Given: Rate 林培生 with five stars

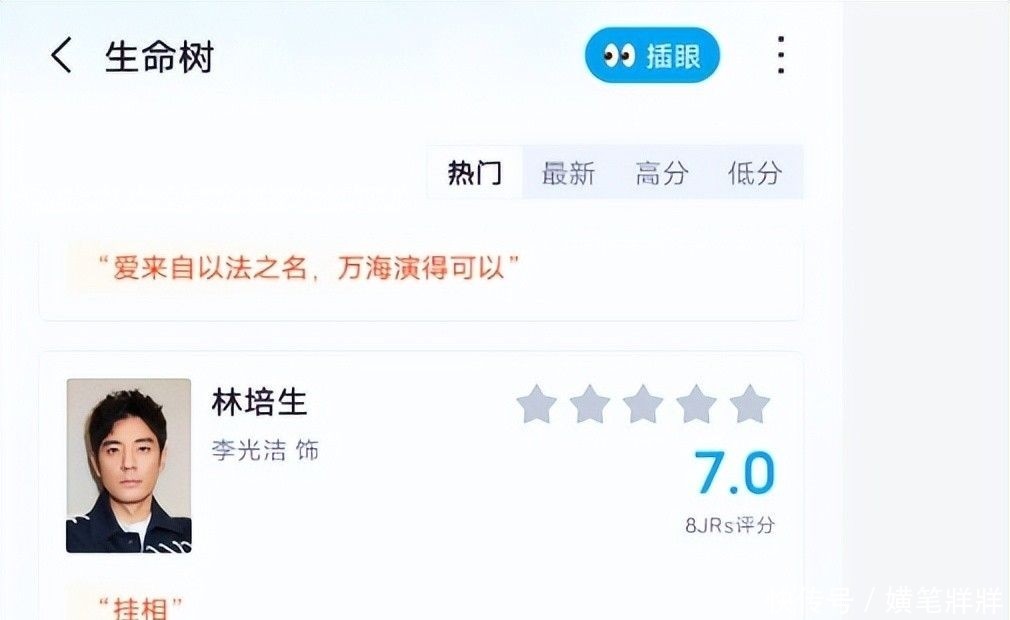Looking at the screenshot, I should click(750, 404).
